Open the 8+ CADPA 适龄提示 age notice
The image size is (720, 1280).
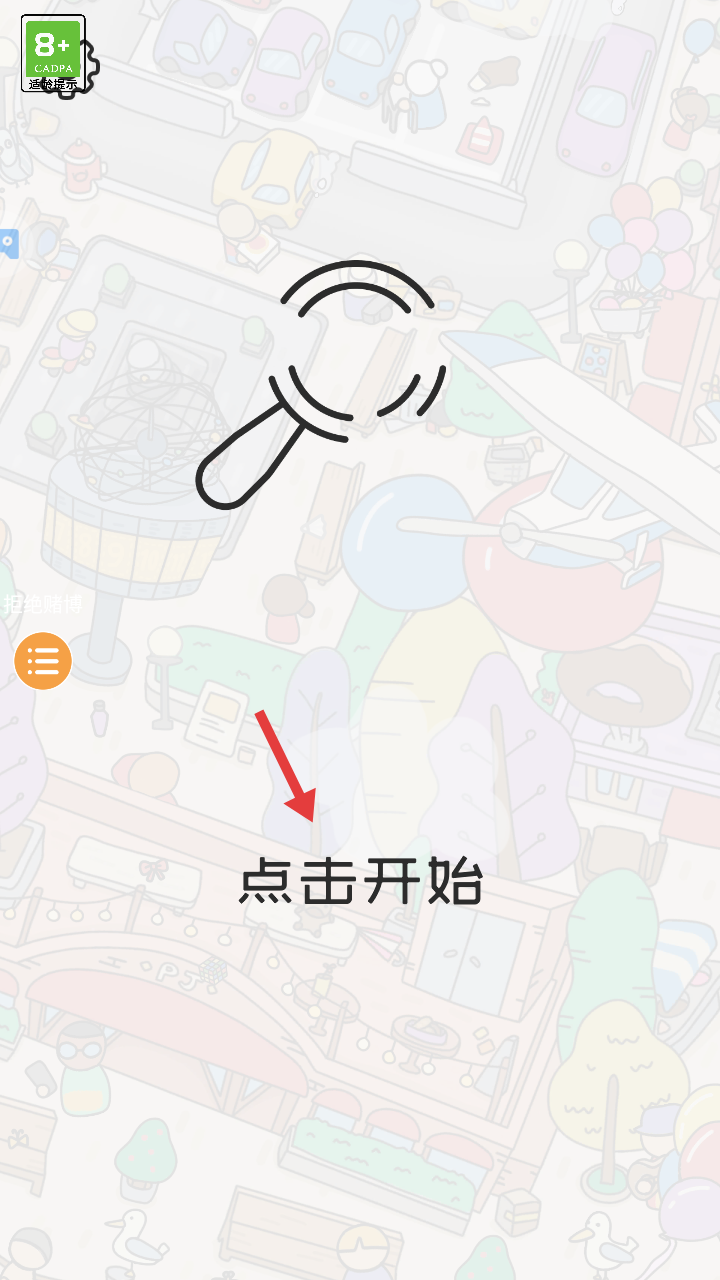[53, 54]
